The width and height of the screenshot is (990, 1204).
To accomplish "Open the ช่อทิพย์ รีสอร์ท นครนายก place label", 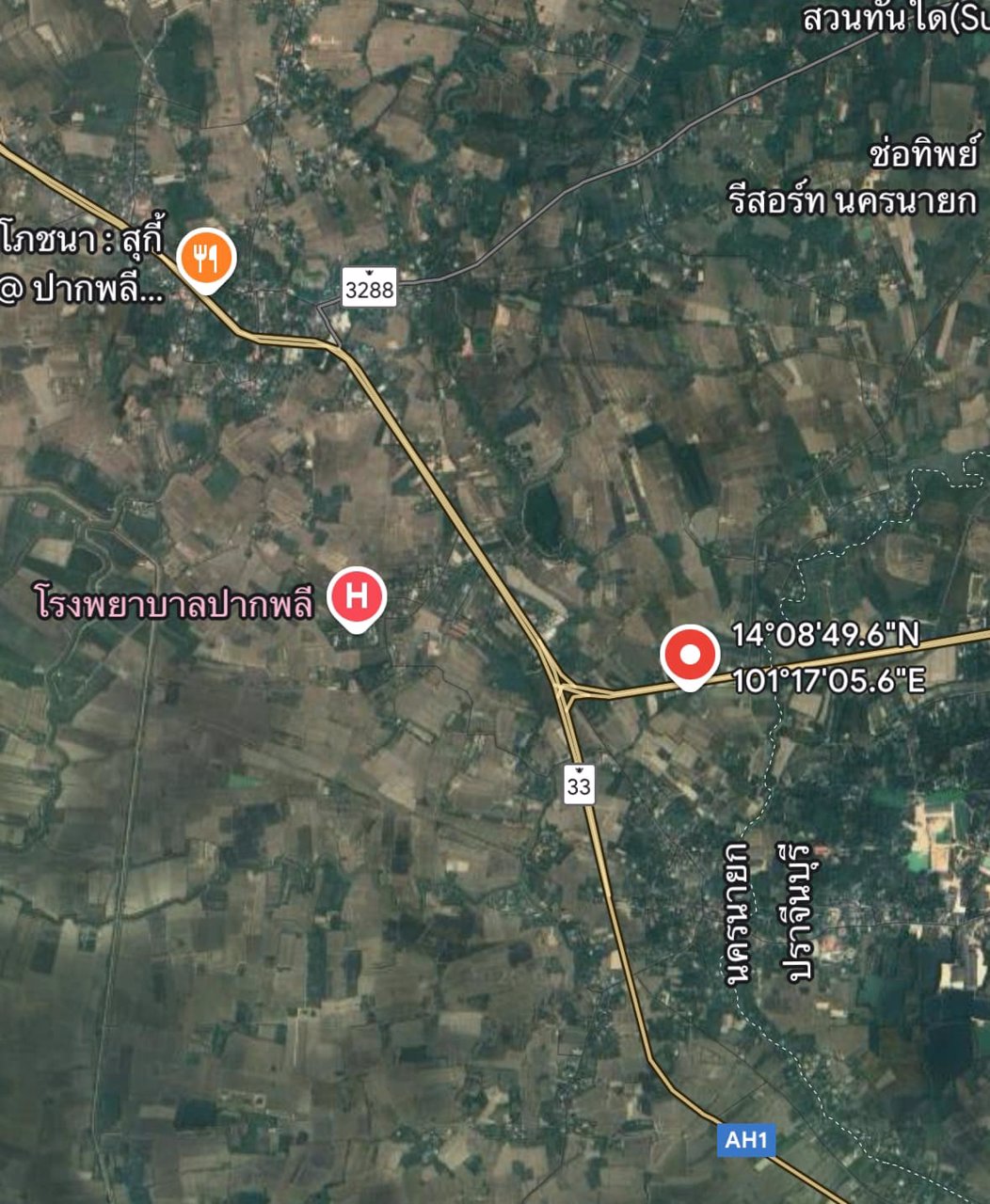I will click(x=854, y=177).
